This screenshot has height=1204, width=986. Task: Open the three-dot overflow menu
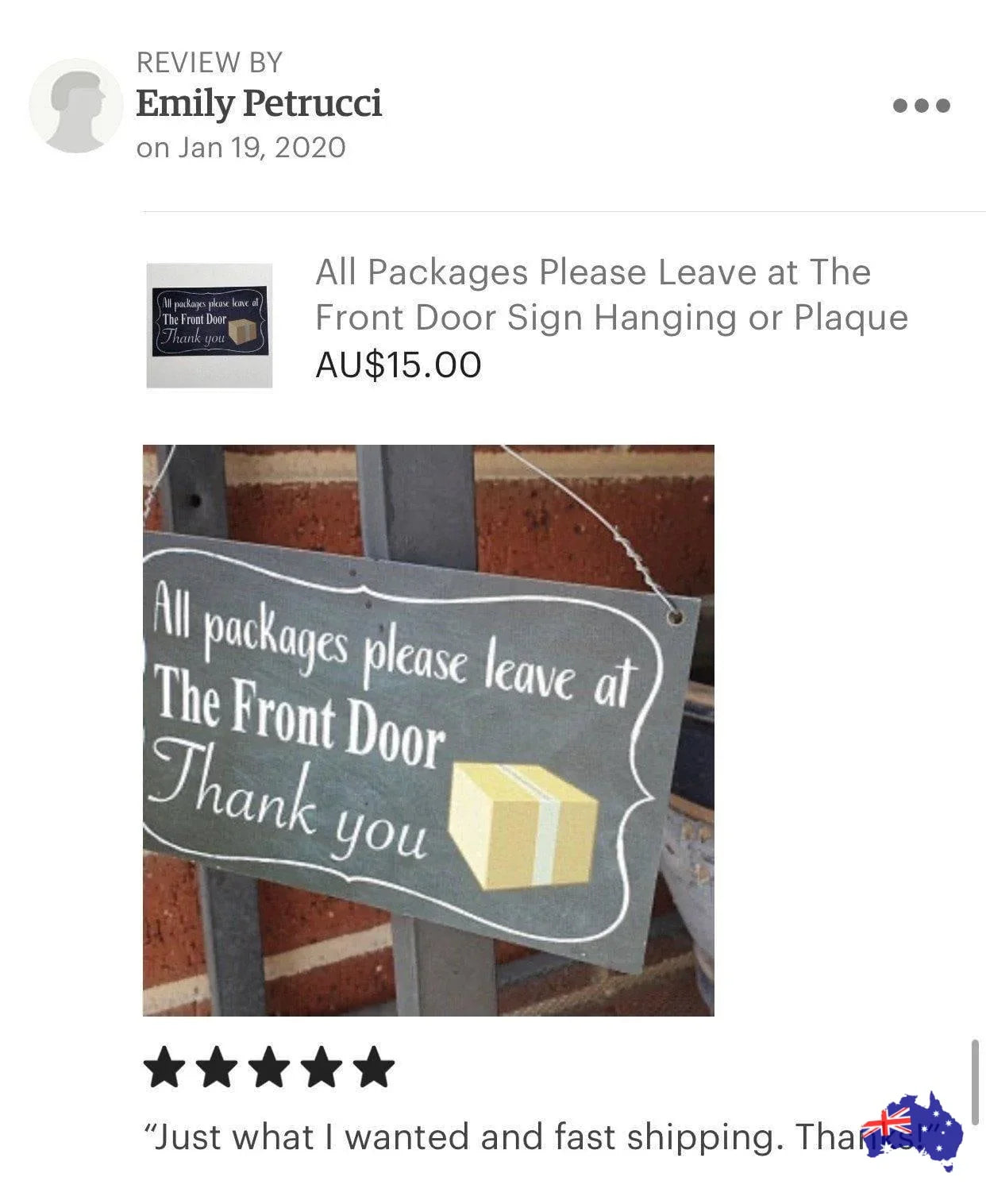point(921,106)
